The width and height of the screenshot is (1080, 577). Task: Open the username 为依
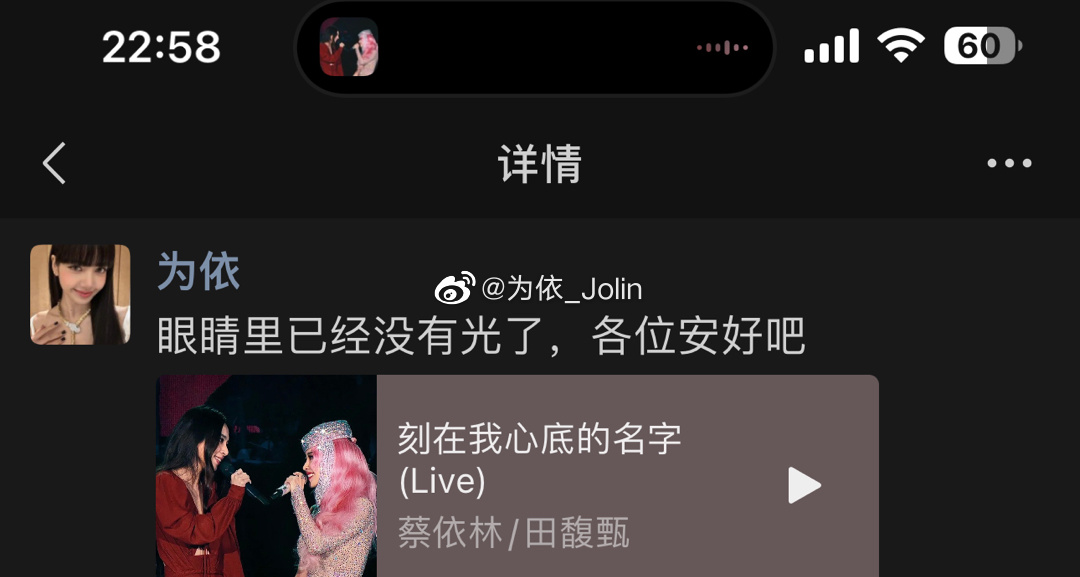point(198,272)
